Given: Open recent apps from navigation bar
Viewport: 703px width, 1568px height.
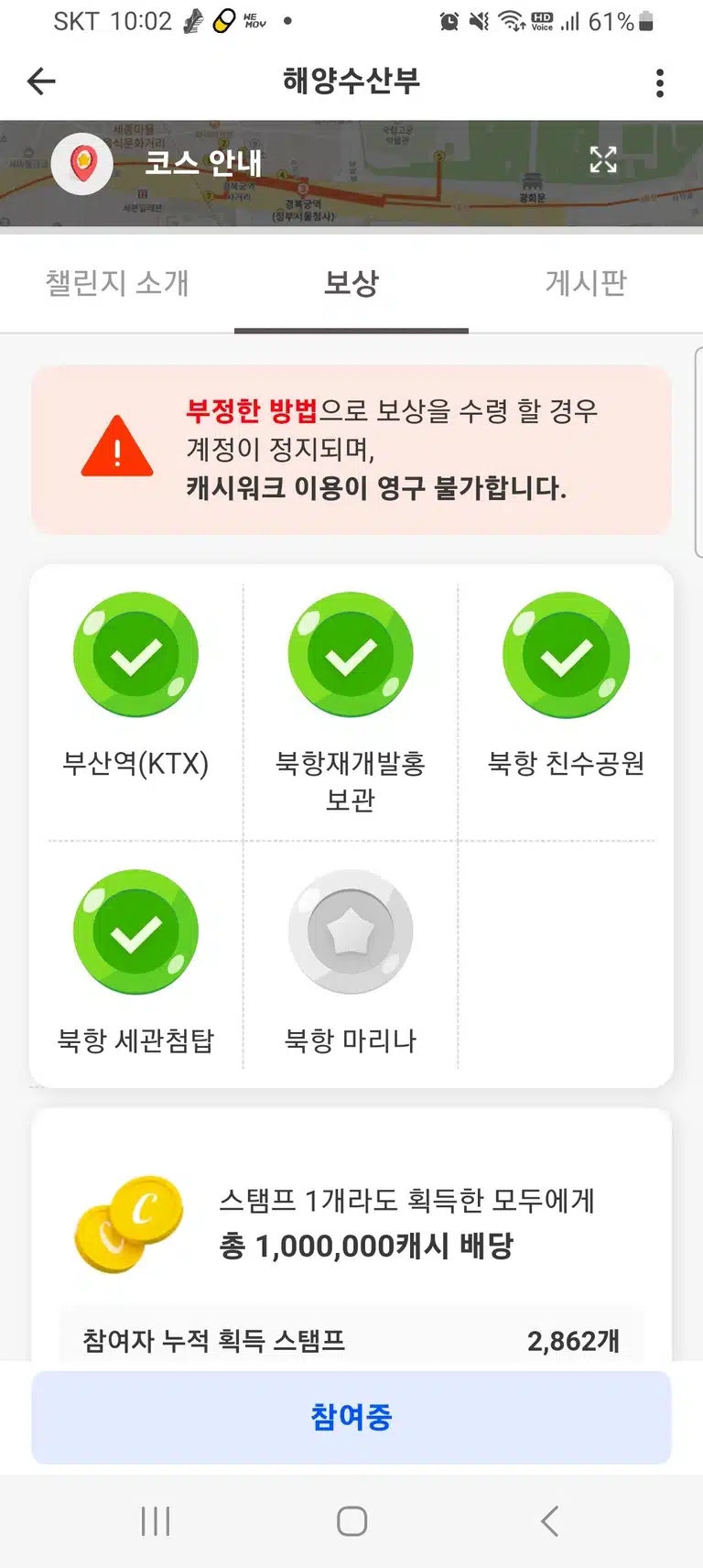Looking at the screenshot, I should [156, 1521].
